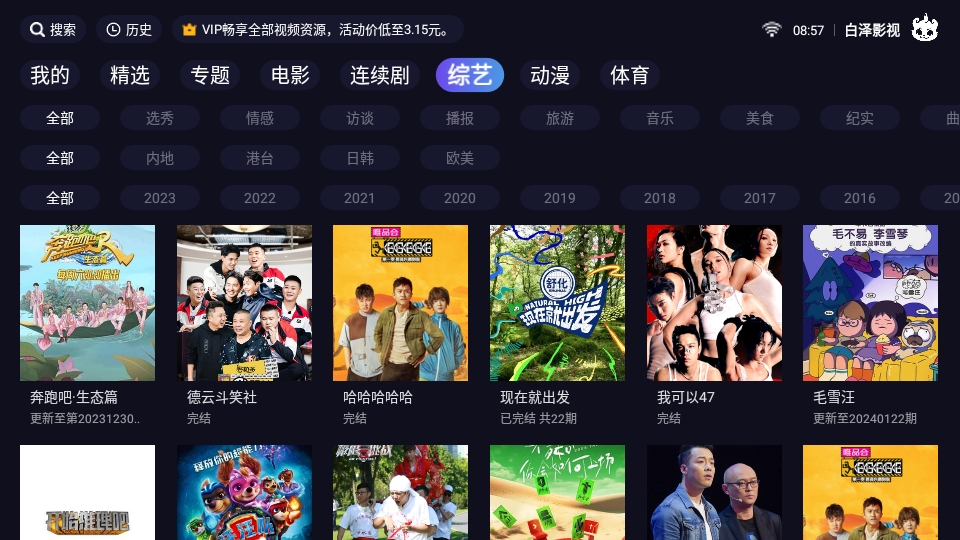Open the show 现在就出发
Viewport: 960px width, 540px height.
pos(557,303)
